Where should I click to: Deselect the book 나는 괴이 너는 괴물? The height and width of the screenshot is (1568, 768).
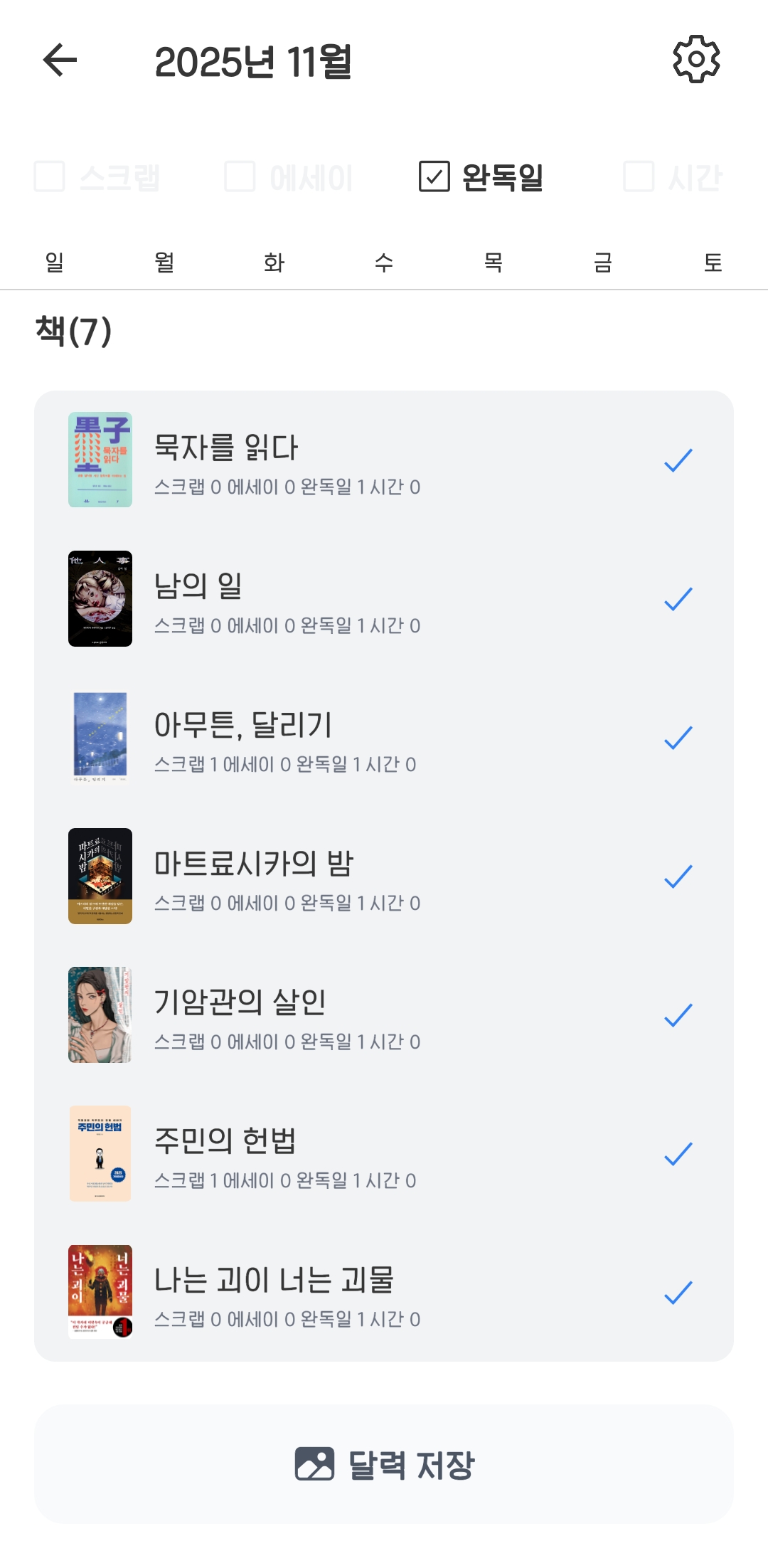(x=678, y=1293)
